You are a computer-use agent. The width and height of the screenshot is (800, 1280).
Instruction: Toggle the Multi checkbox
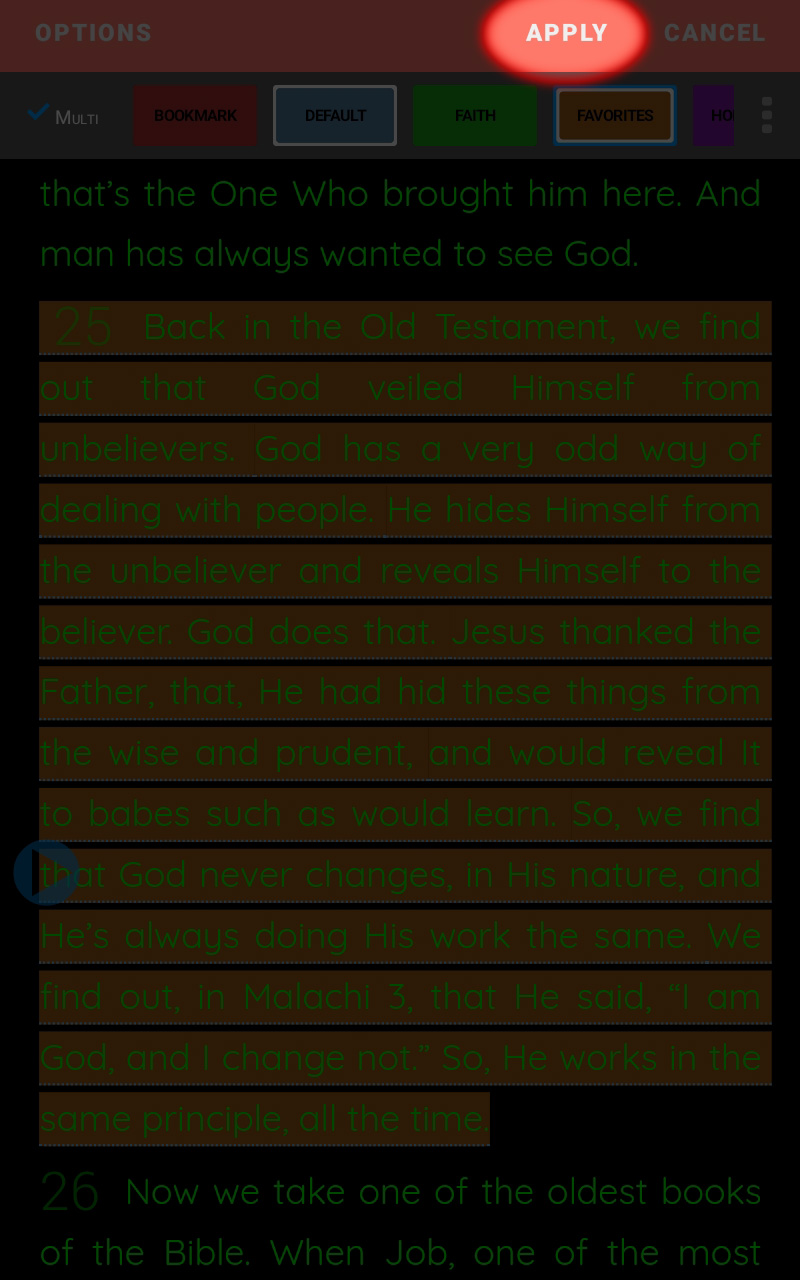63,115
